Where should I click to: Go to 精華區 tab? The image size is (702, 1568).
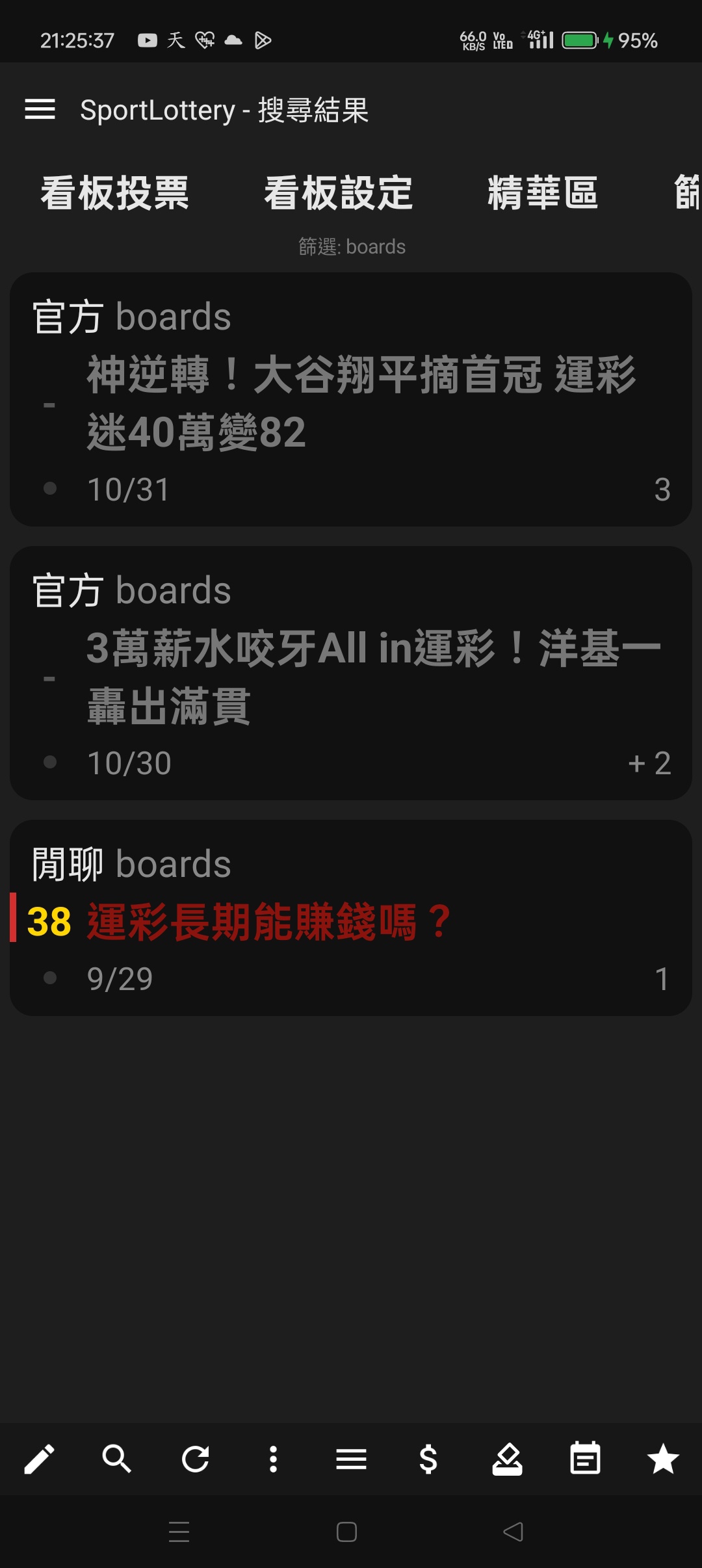(543, 193)
